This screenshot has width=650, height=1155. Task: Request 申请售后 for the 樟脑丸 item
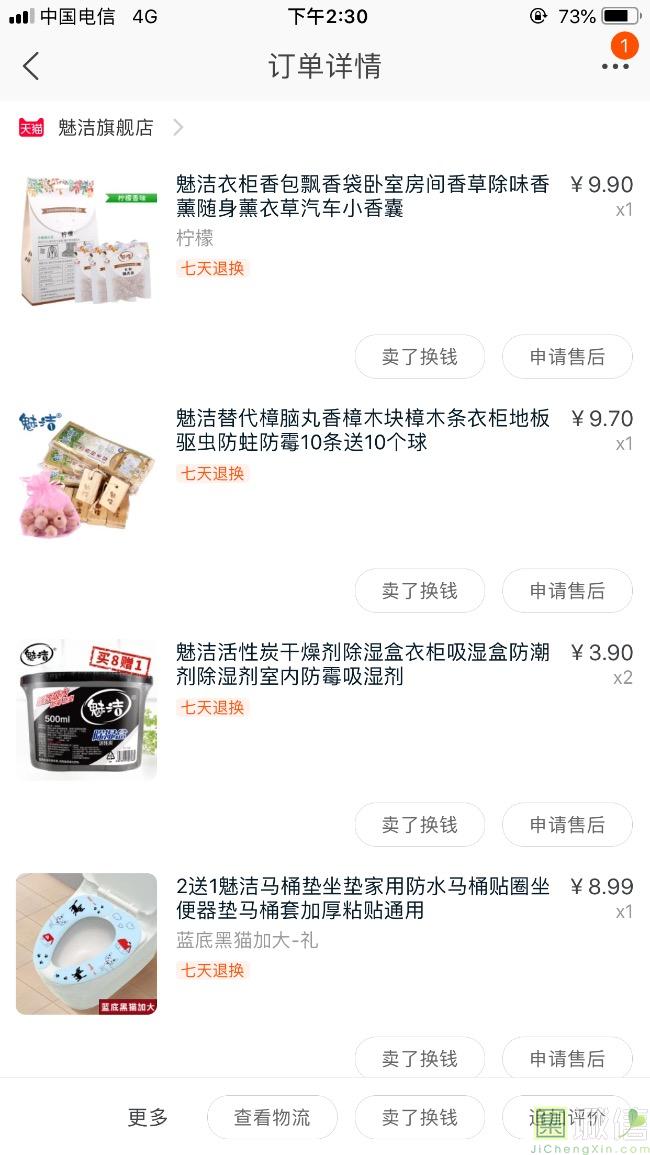click(x=567, y=591)
